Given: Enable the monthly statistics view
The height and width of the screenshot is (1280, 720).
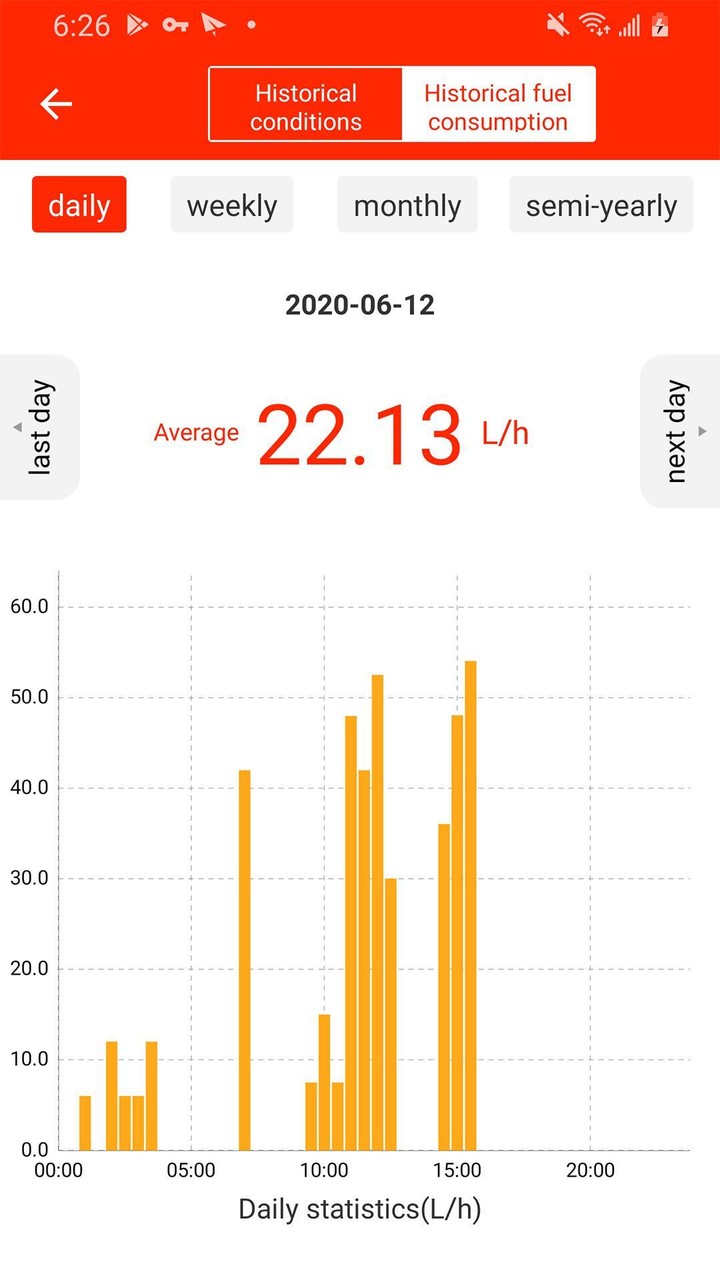Looking at the screenshot, I should click(x=407, y=205).
